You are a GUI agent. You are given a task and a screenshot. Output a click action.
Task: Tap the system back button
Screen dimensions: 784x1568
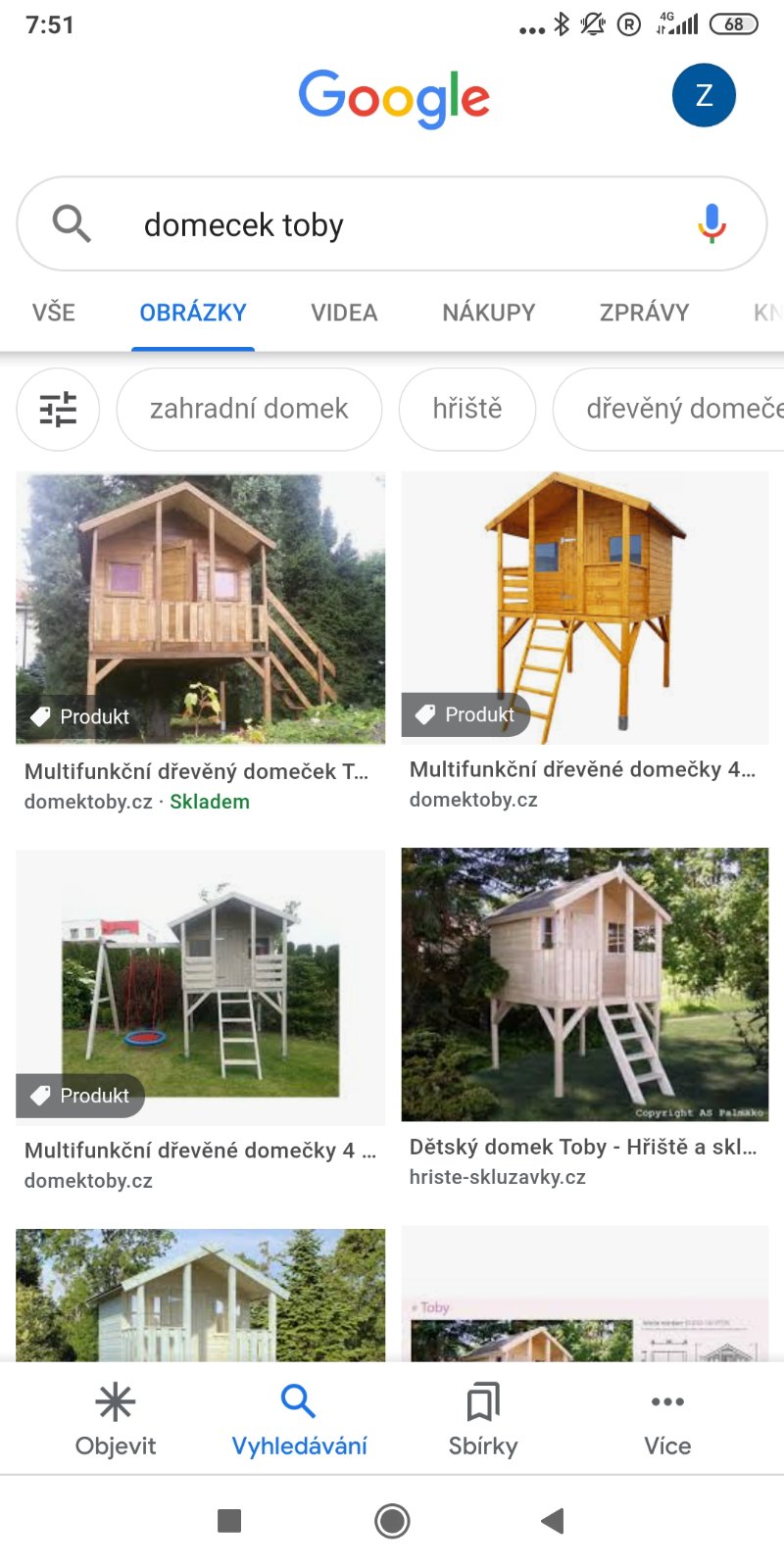click(553, 1521)
